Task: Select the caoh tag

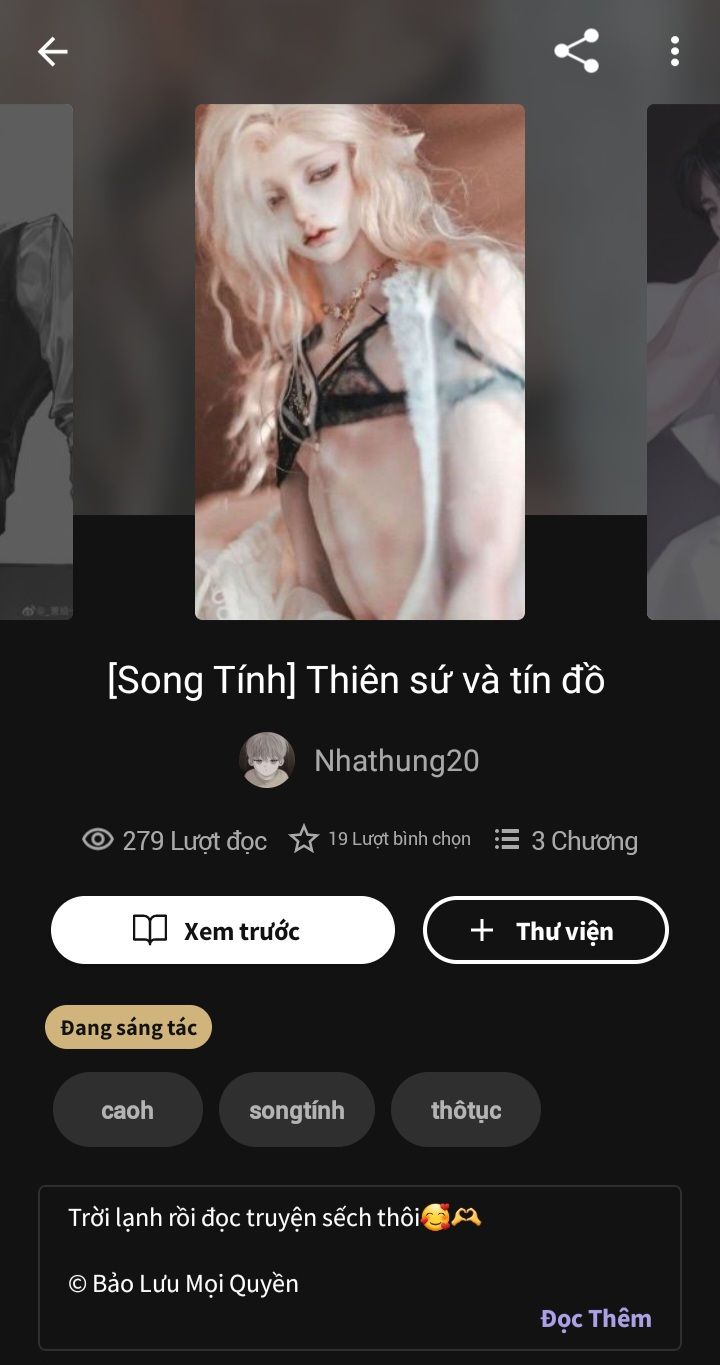Action: pos(128,1110)
